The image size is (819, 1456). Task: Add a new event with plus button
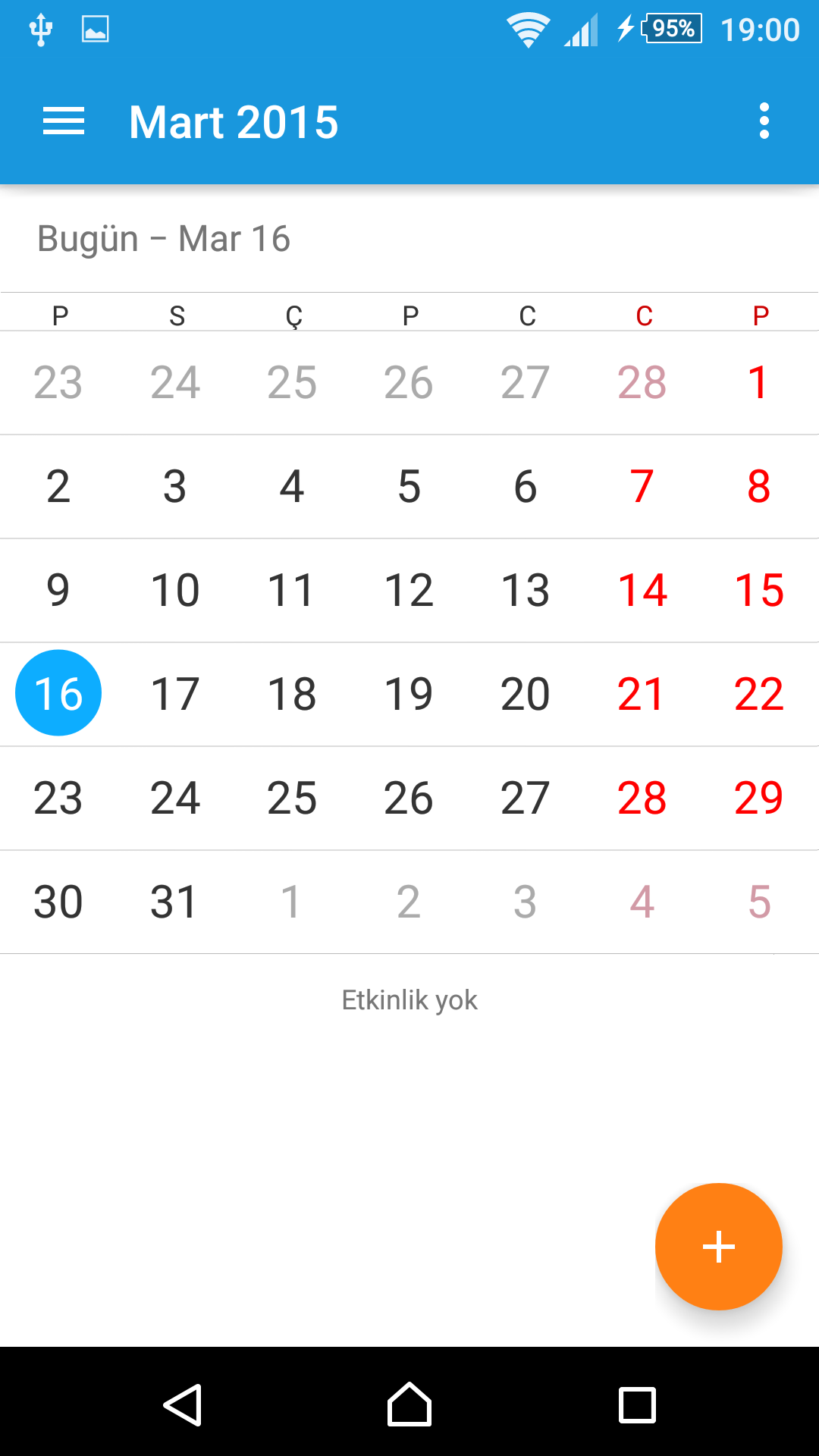(718, 1247)
